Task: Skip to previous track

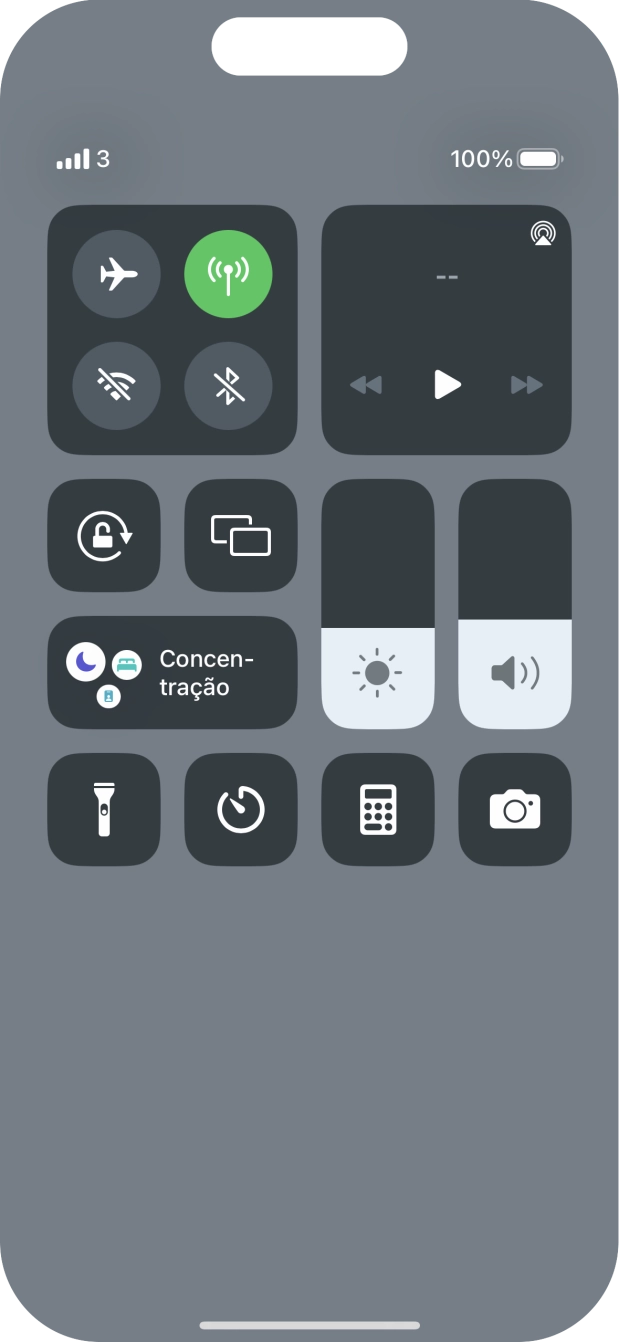Action: click(x=366, y=385)
